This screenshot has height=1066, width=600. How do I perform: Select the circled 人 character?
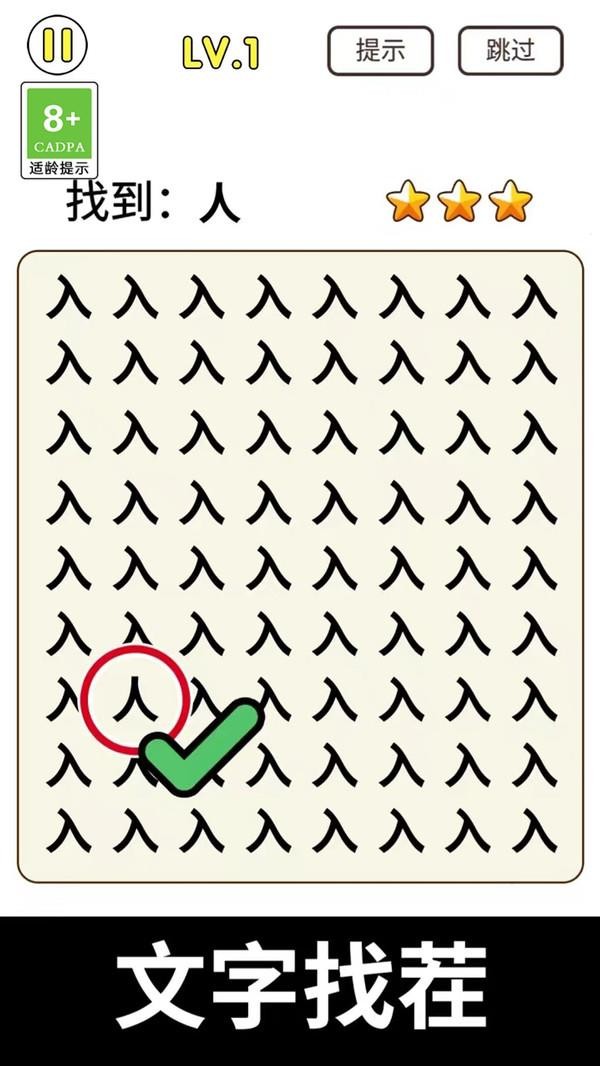point(135,699)
